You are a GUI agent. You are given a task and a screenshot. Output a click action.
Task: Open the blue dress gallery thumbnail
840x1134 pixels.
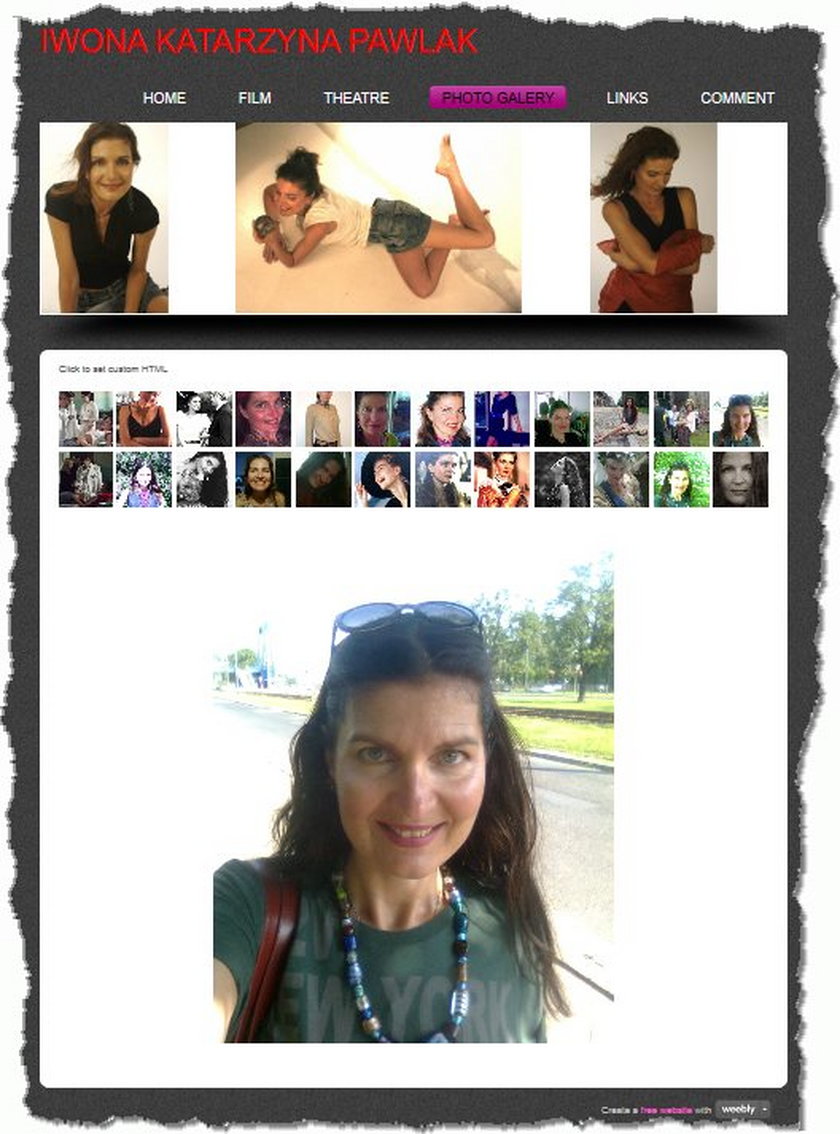pyautogui.click(x=502, y=418)
